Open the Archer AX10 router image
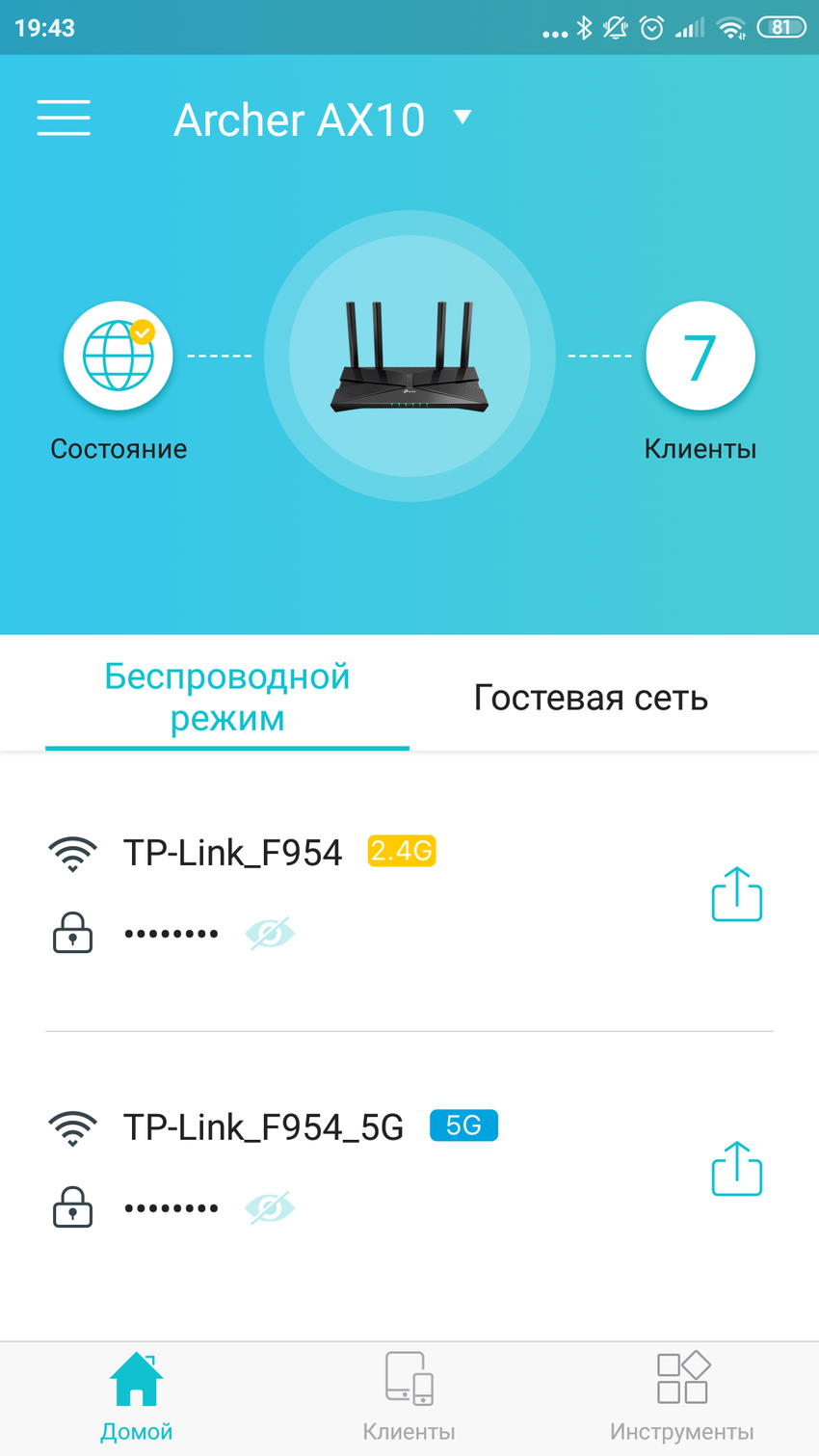This screenshot has height=1456, width=819. tap(409, 357)
